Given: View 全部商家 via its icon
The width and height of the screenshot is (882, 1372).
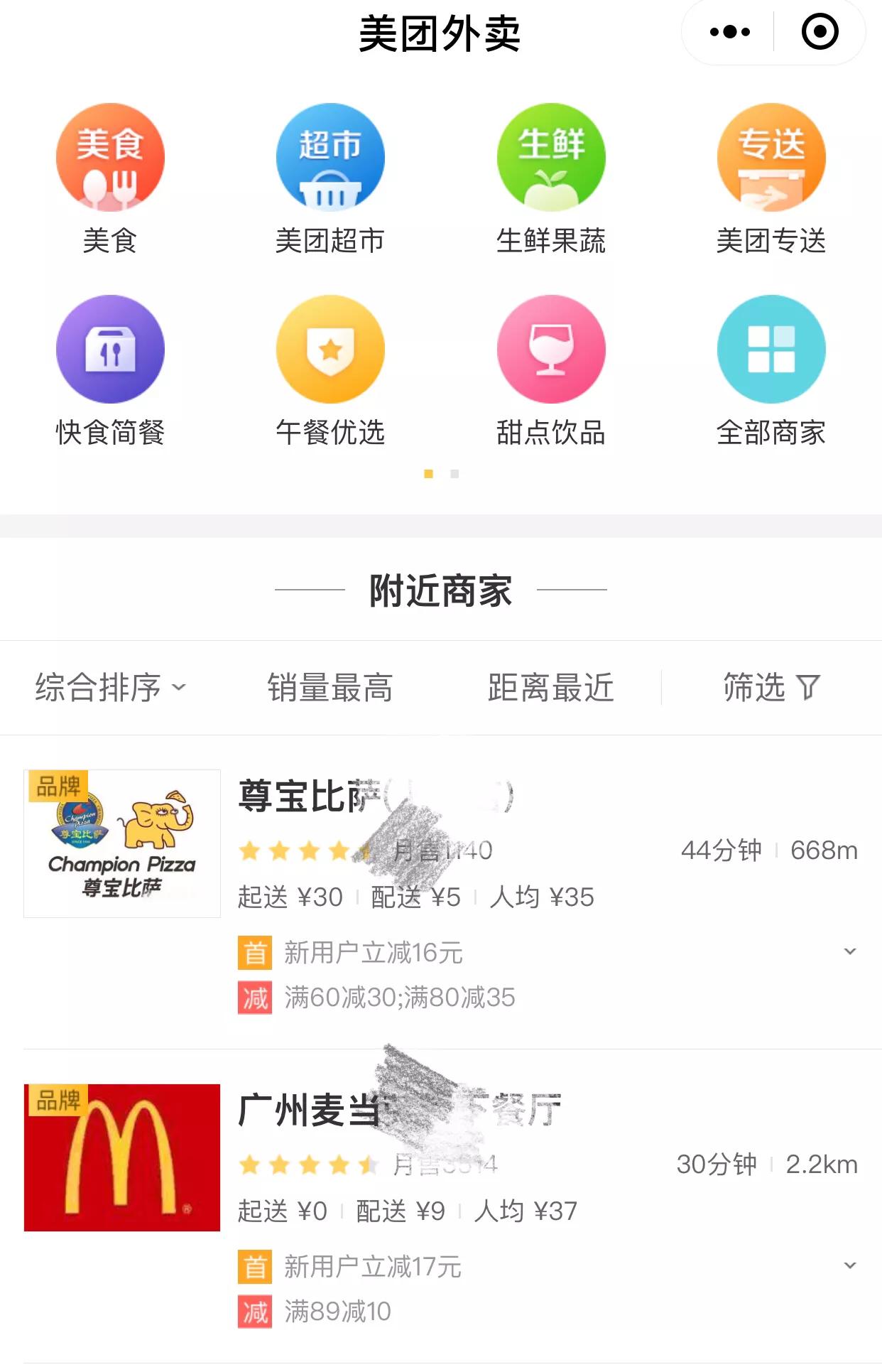Looking at the screenshot, I should 772,349.
